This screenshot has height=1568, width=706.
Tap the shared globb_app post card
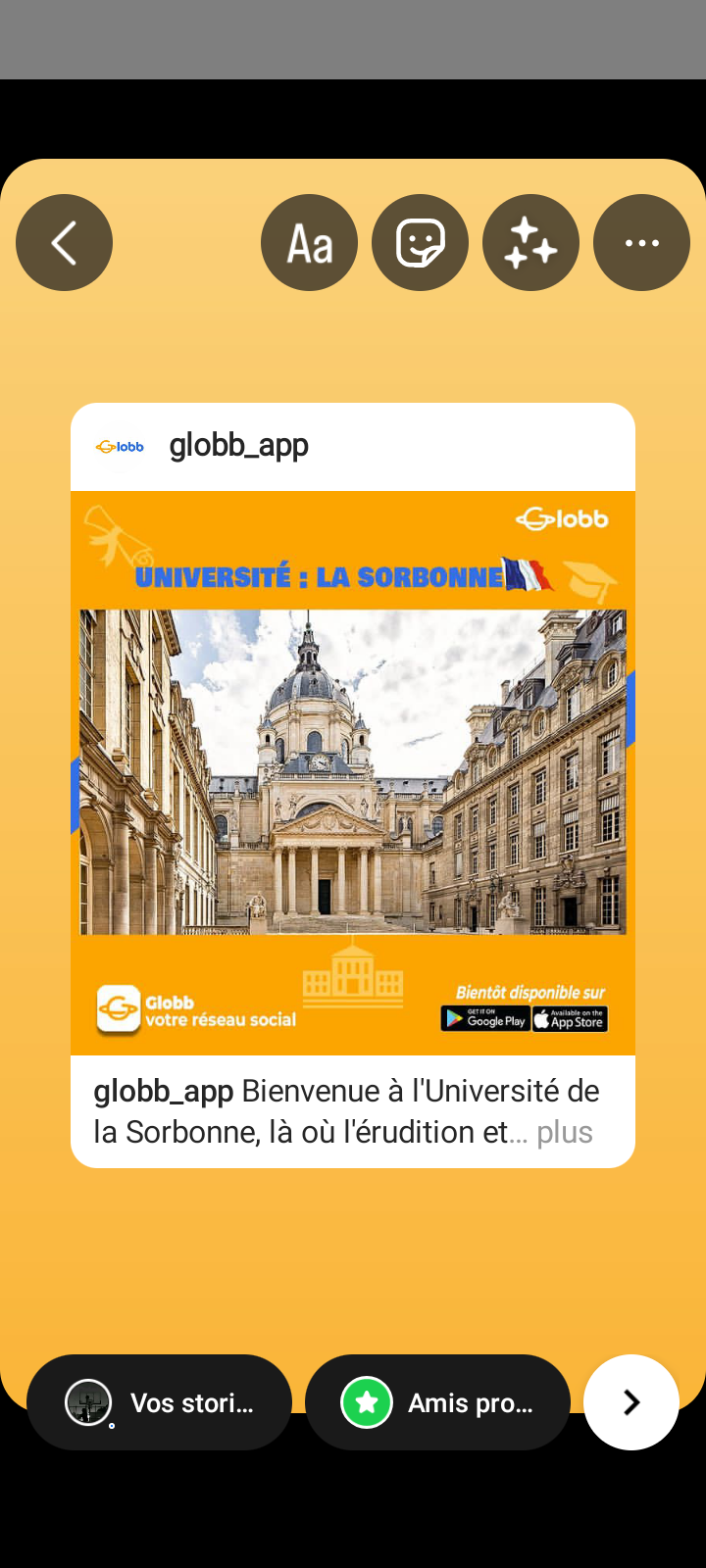coord(353,784)
